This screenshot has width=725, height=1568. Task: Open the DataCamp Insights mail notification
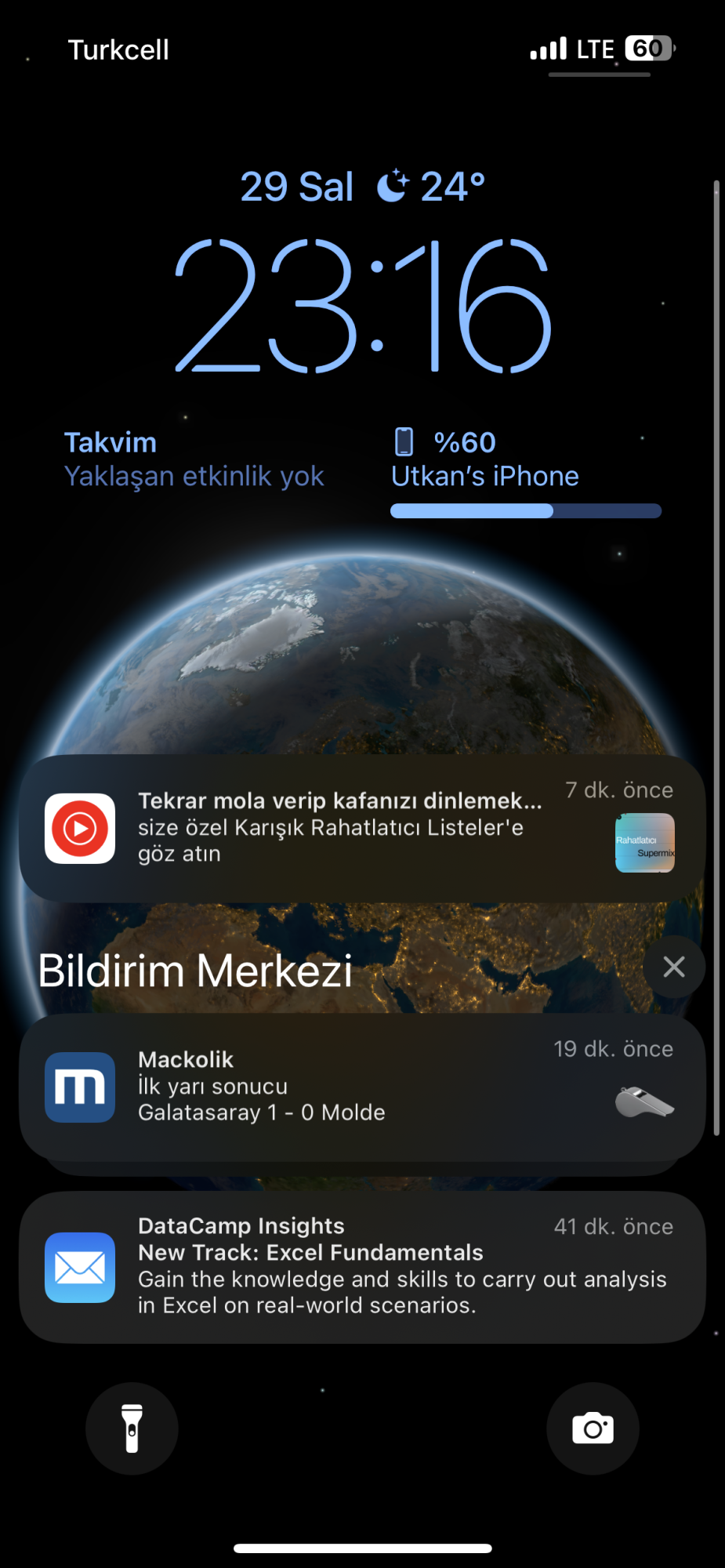(x=362, y=1266)
